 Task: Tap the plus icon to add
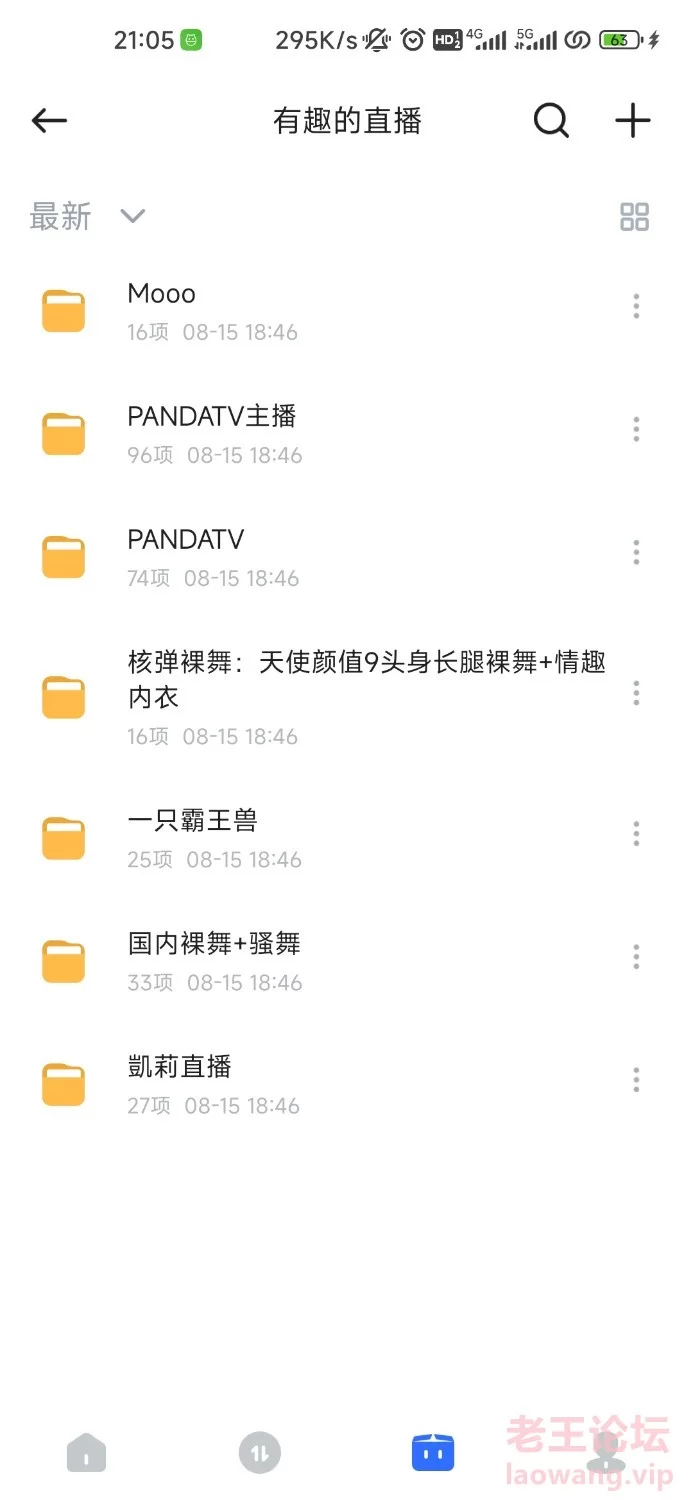pos(632,121)
